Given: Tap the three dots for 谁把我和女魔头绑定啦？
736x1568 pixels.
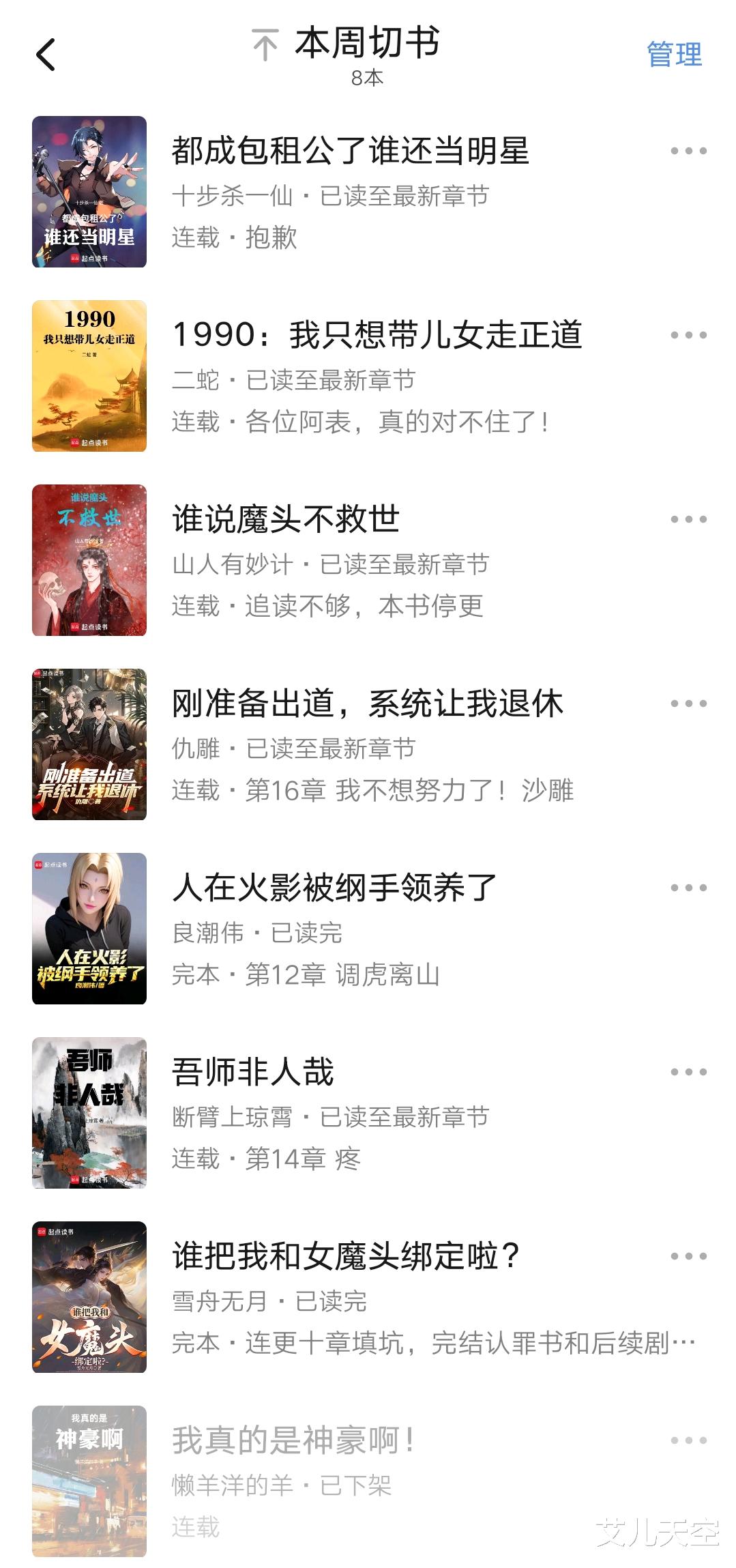Looking at the screenshot, I should click(688, 1256).
